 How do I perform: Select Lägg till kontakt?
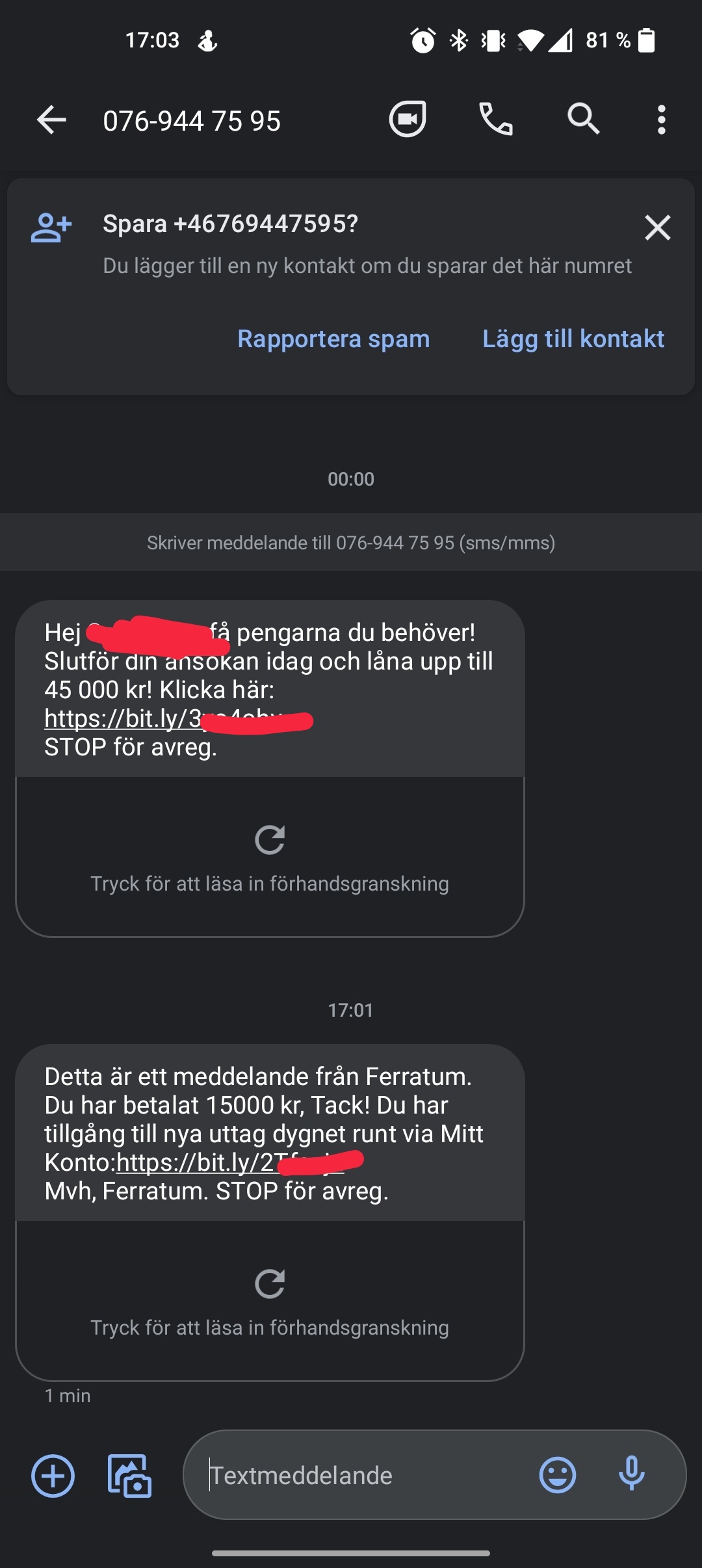[573, 339]
